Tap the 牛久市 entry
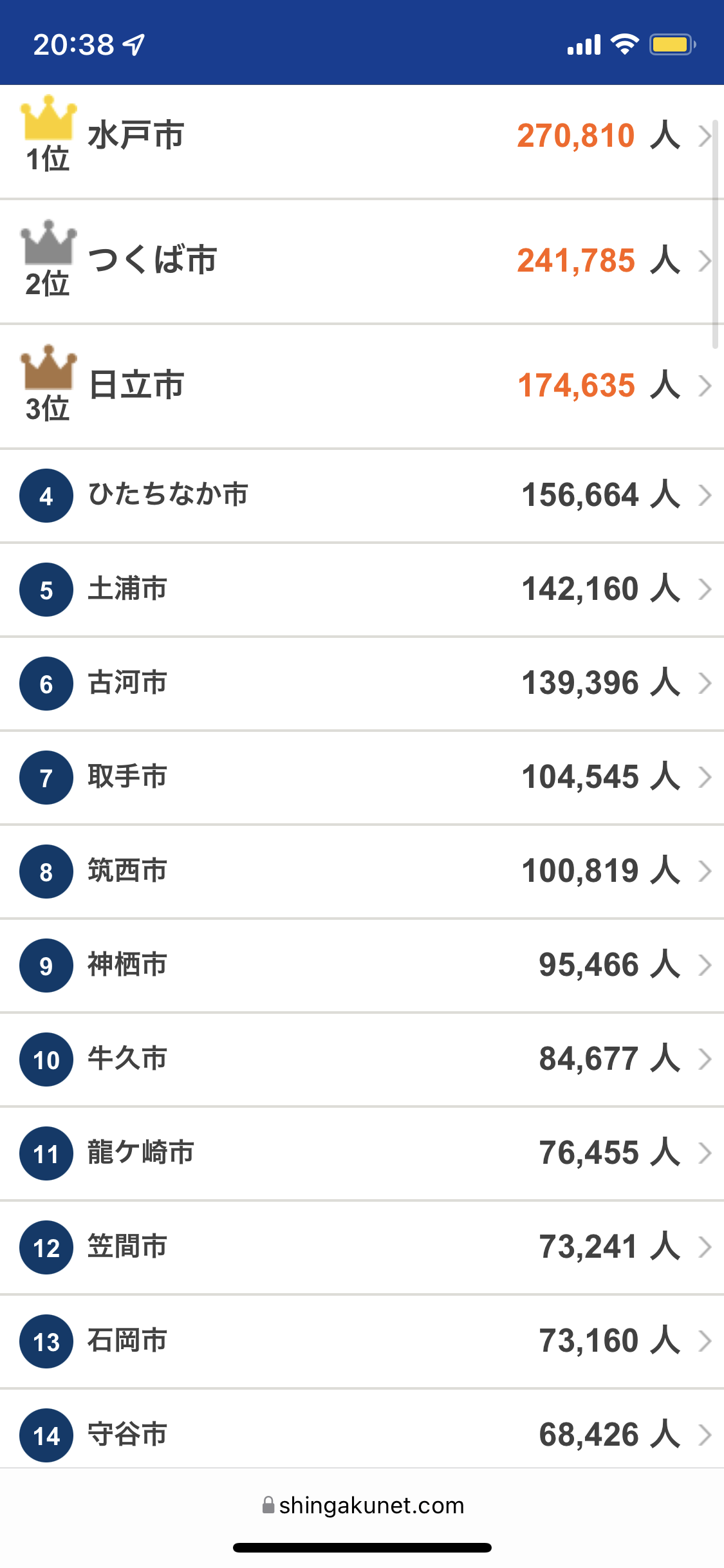This screenshot has height=1568, width=724. [x=362, y=1059]
